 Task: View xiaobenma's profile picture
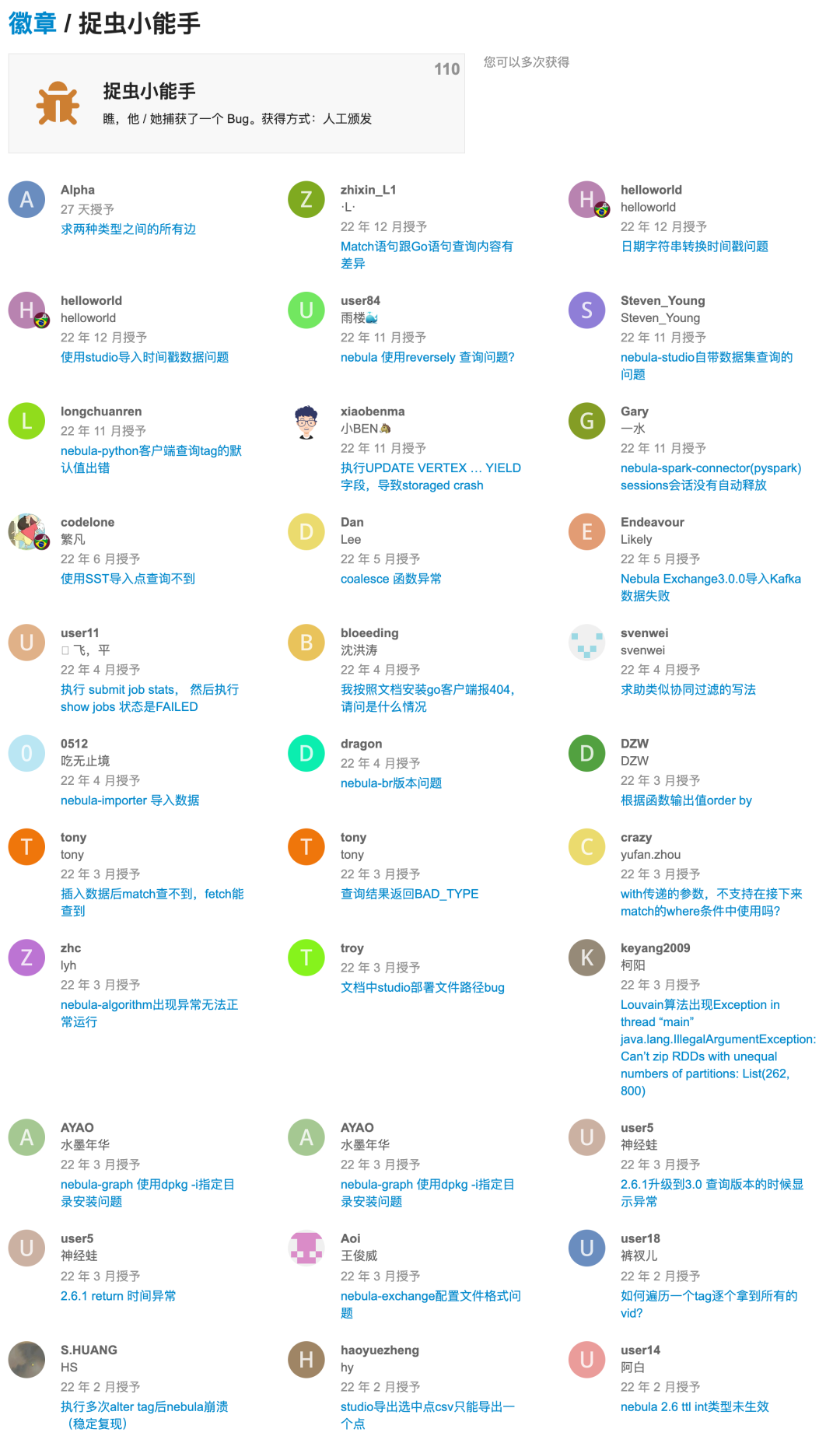tap(306, 422)
